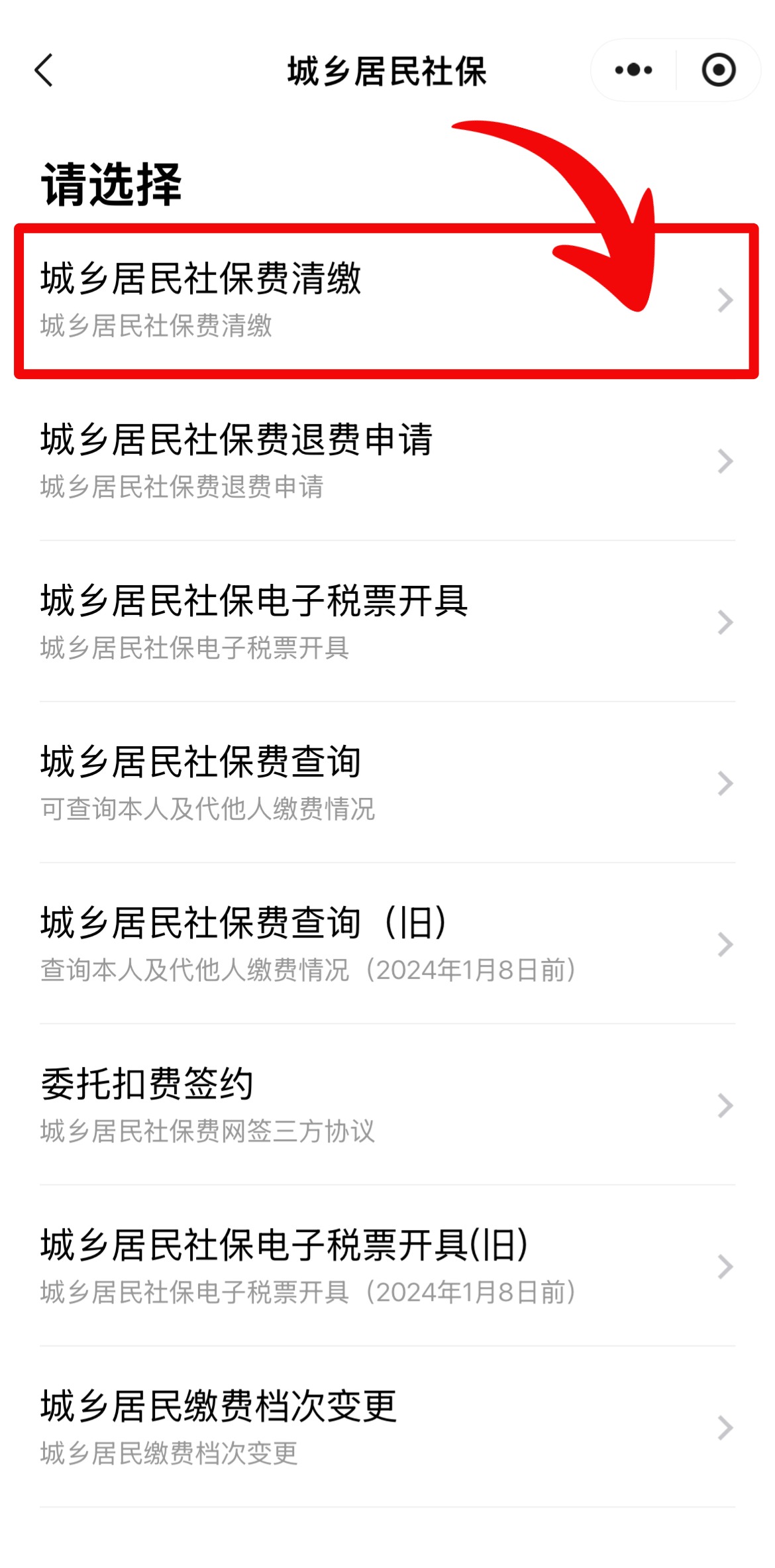Image resolution: width=775 pixels, height=1568 pixels.
Task: Close the mini program with the circle button
Action: coord(718,70)
